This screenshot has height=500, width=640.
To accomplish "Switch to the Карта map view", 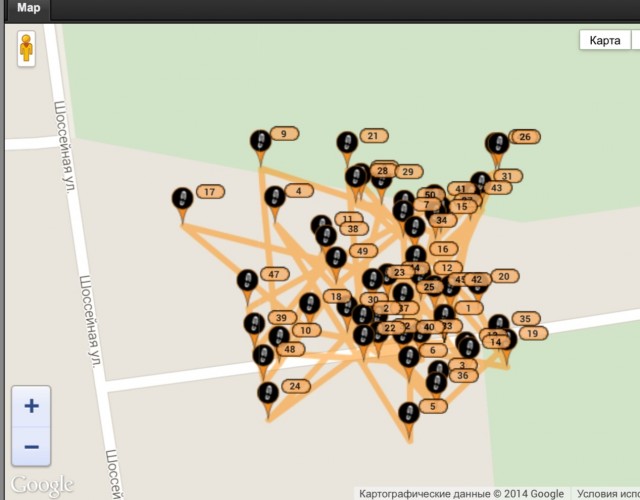I will pyautogui.click(x=604, y=40).
